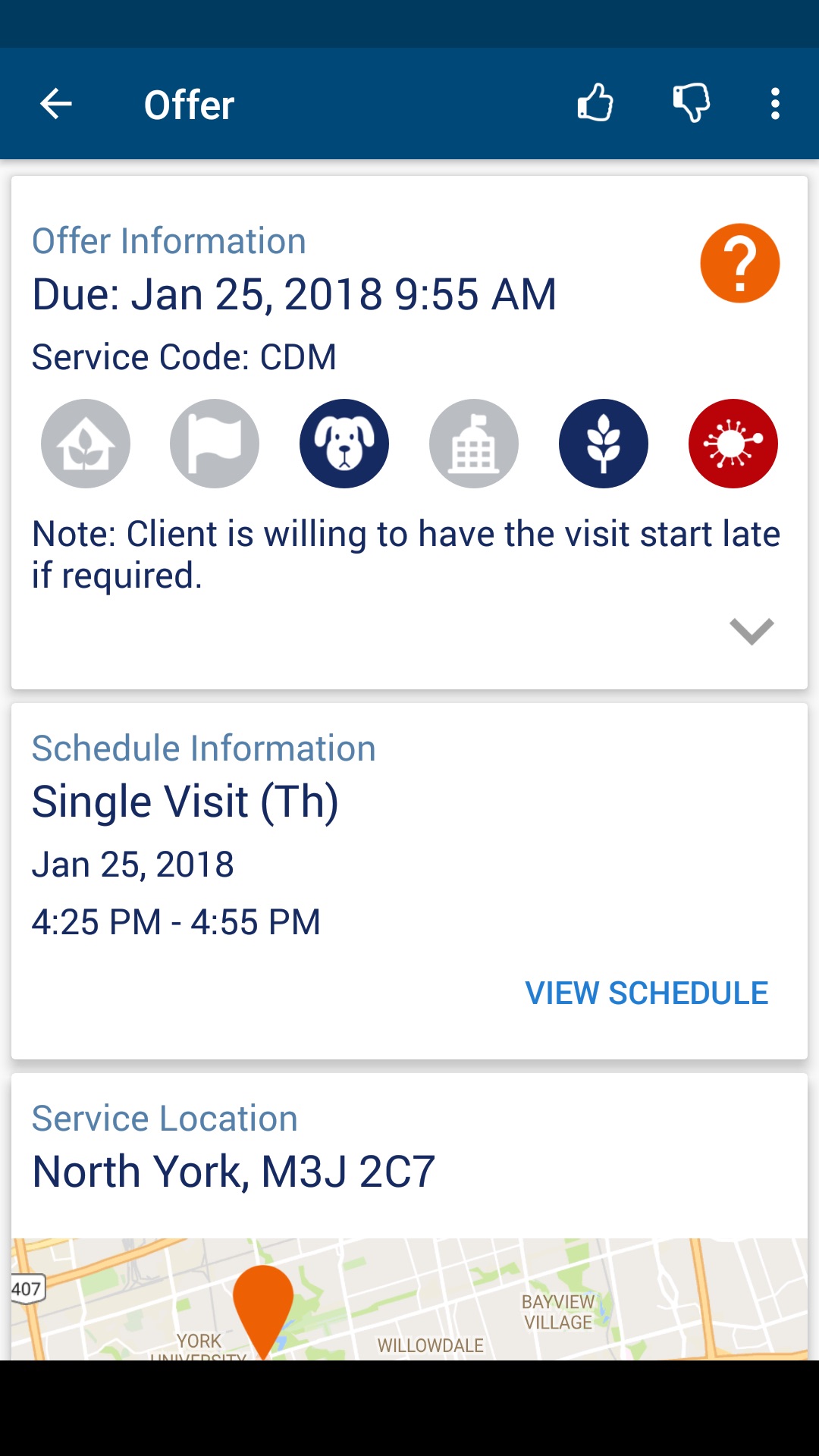Tap the grey flag attribute icon

coord(215,444)
